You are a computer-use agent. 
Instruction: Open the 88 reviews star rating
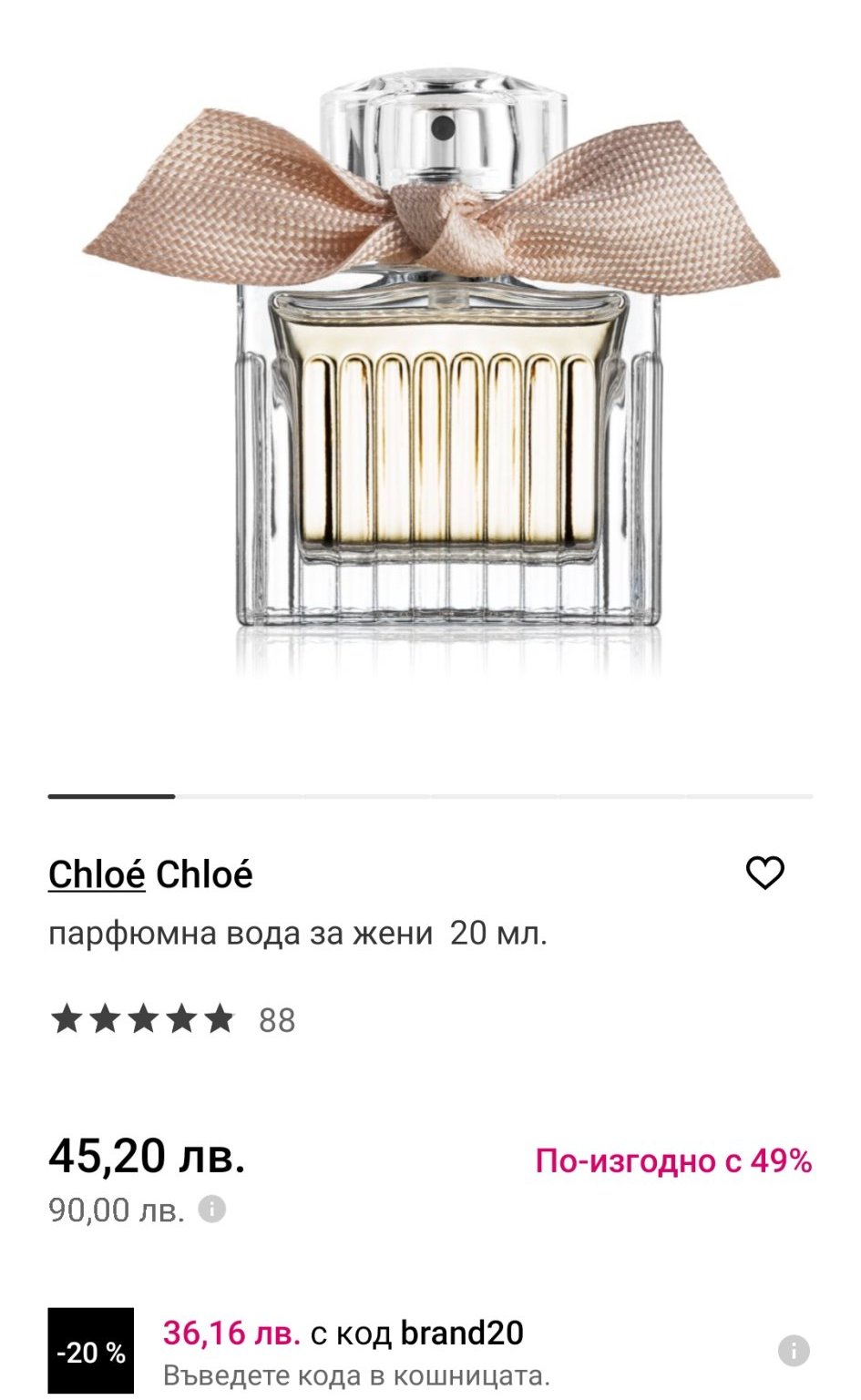click(173, 1019)
